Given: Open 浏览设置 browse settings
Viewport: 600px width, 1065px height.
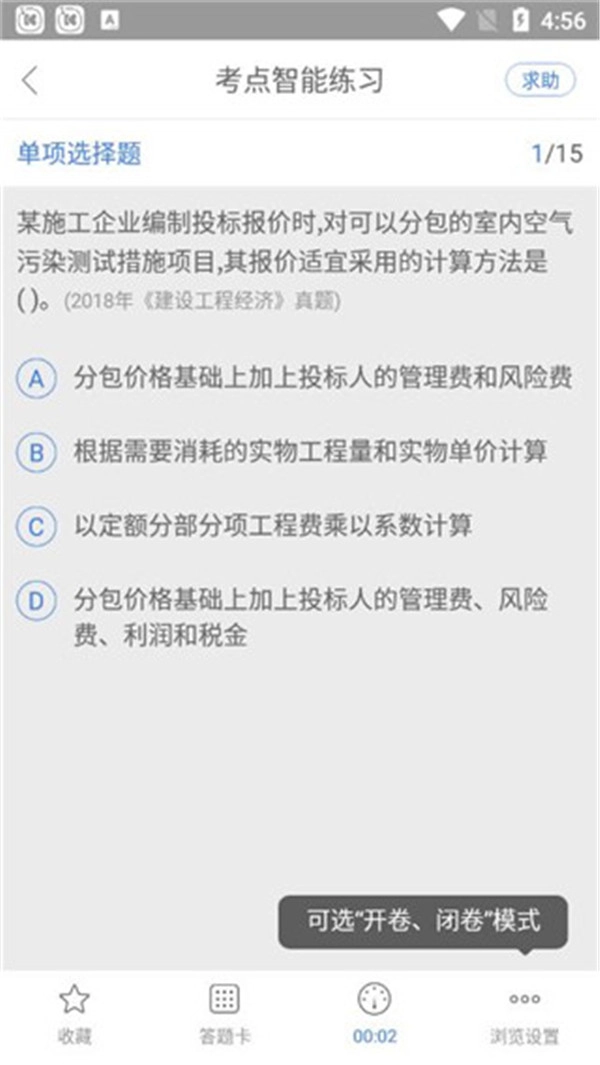Looking at the screenshot, I should (x=524, y=1012).
